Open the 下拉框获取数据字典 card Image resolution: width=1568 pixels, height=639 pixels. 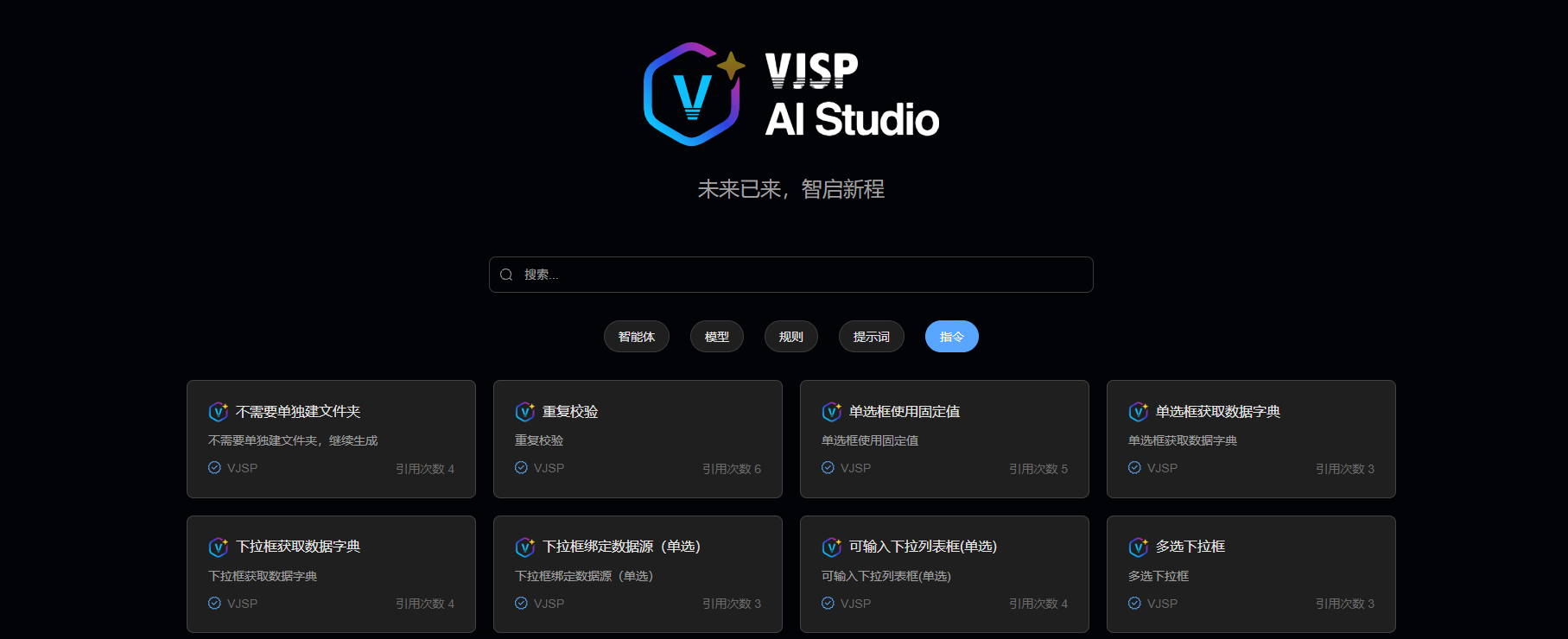point(331,574)
